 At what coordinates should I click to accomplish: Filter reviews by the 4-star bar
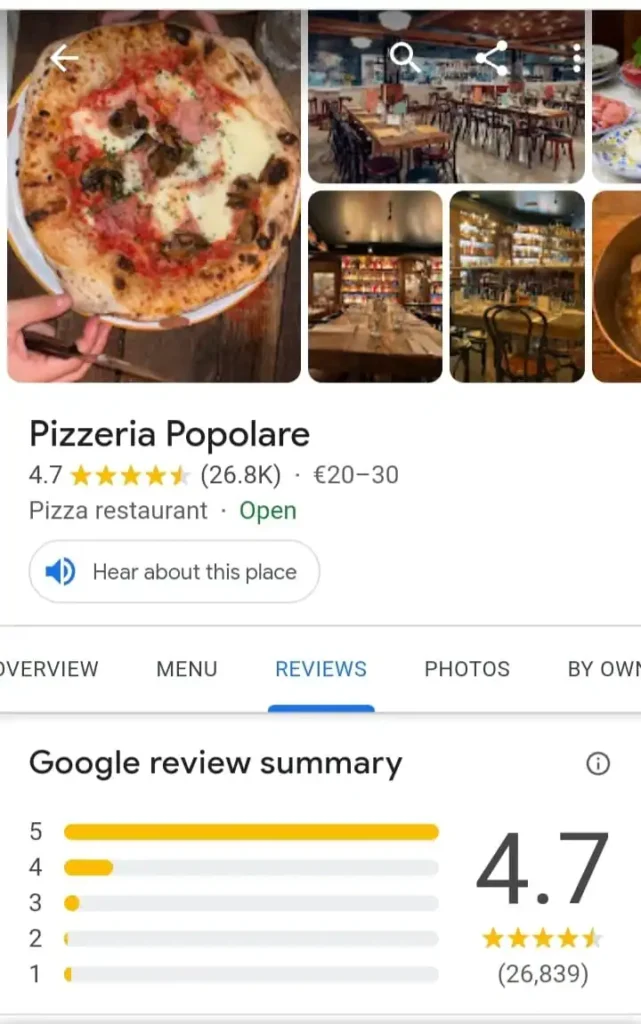(x=250, y=868)
